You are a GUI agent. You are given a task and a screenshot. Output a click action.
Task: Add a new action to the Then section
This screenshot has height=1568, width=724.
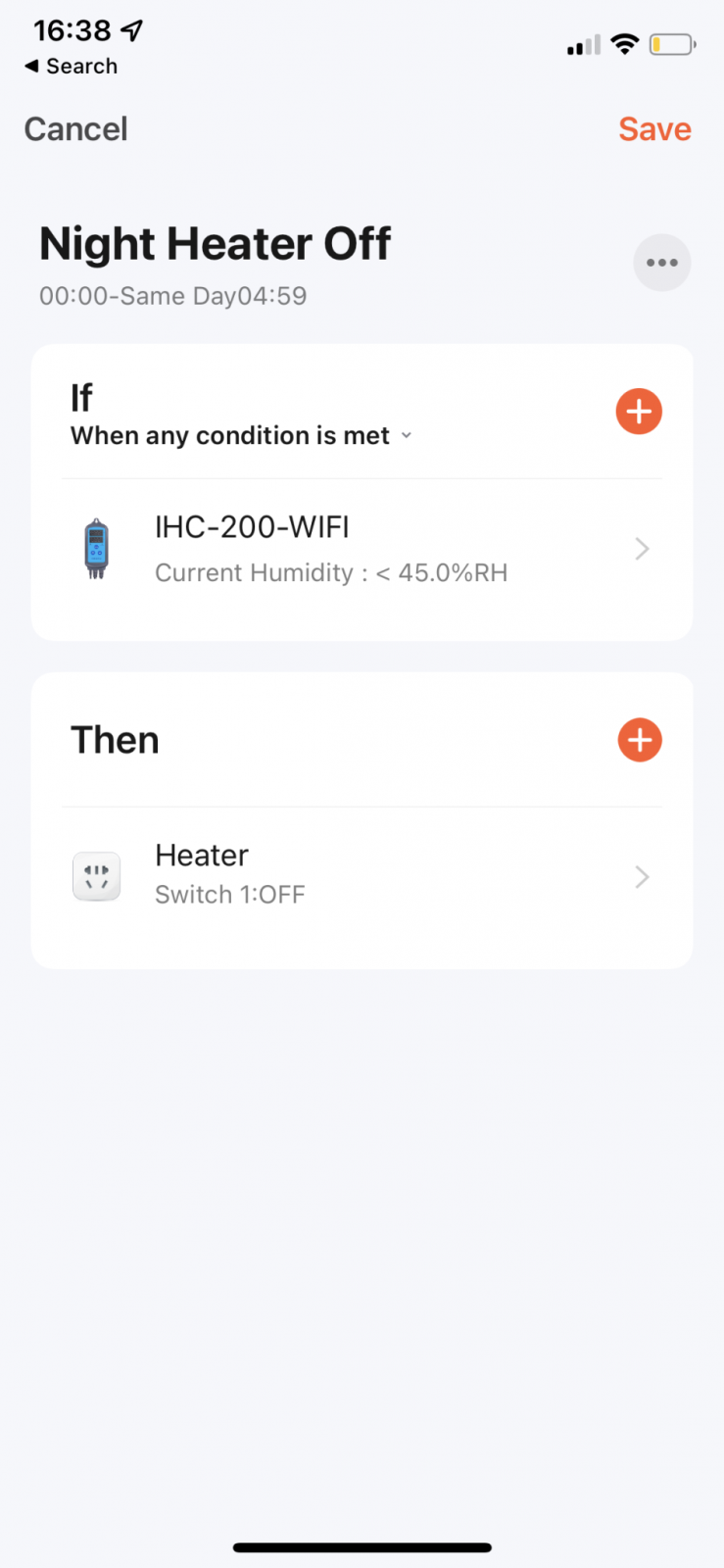640,740
